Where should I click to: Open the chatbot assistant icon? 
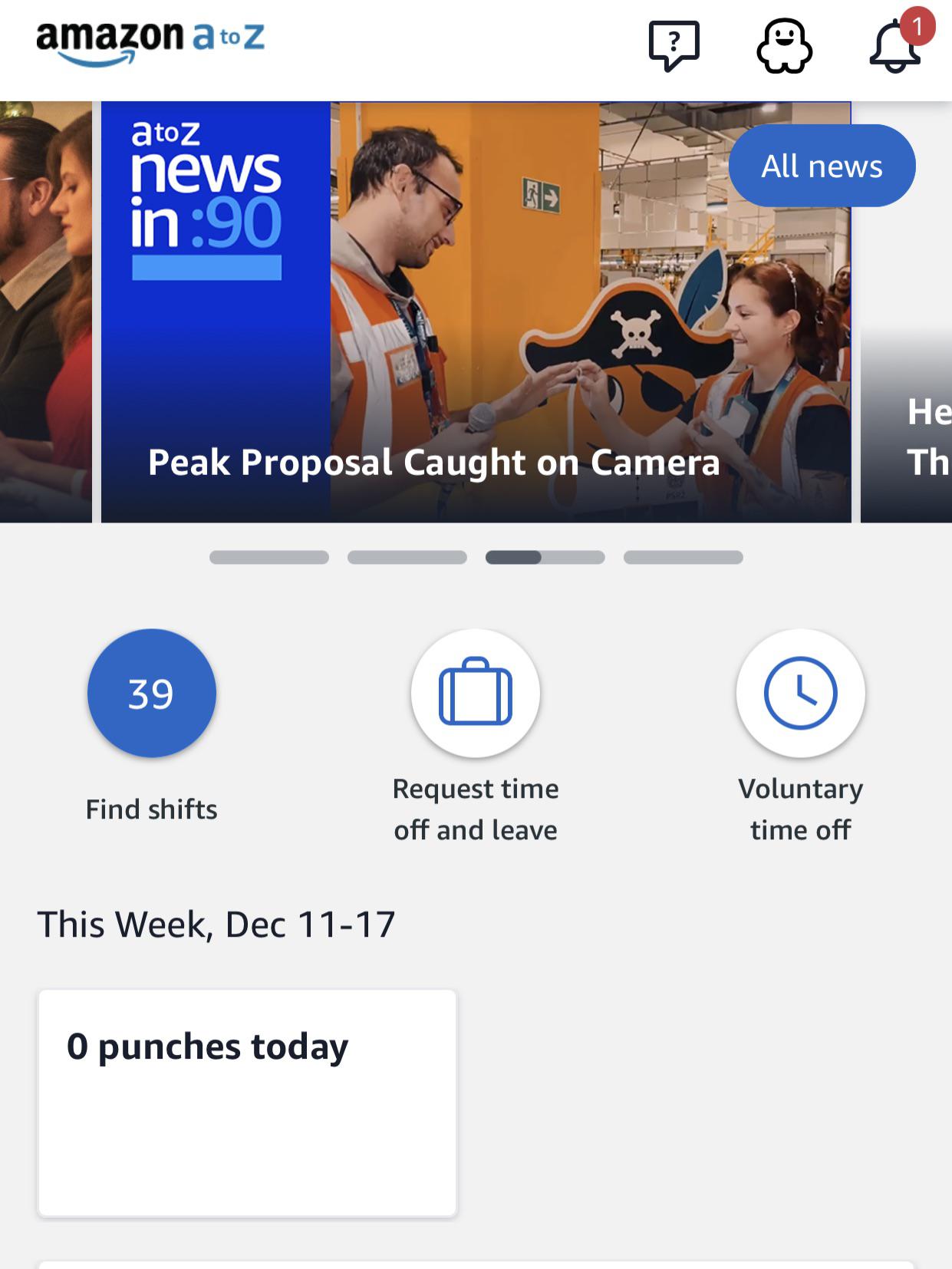(x=784, y=46)
